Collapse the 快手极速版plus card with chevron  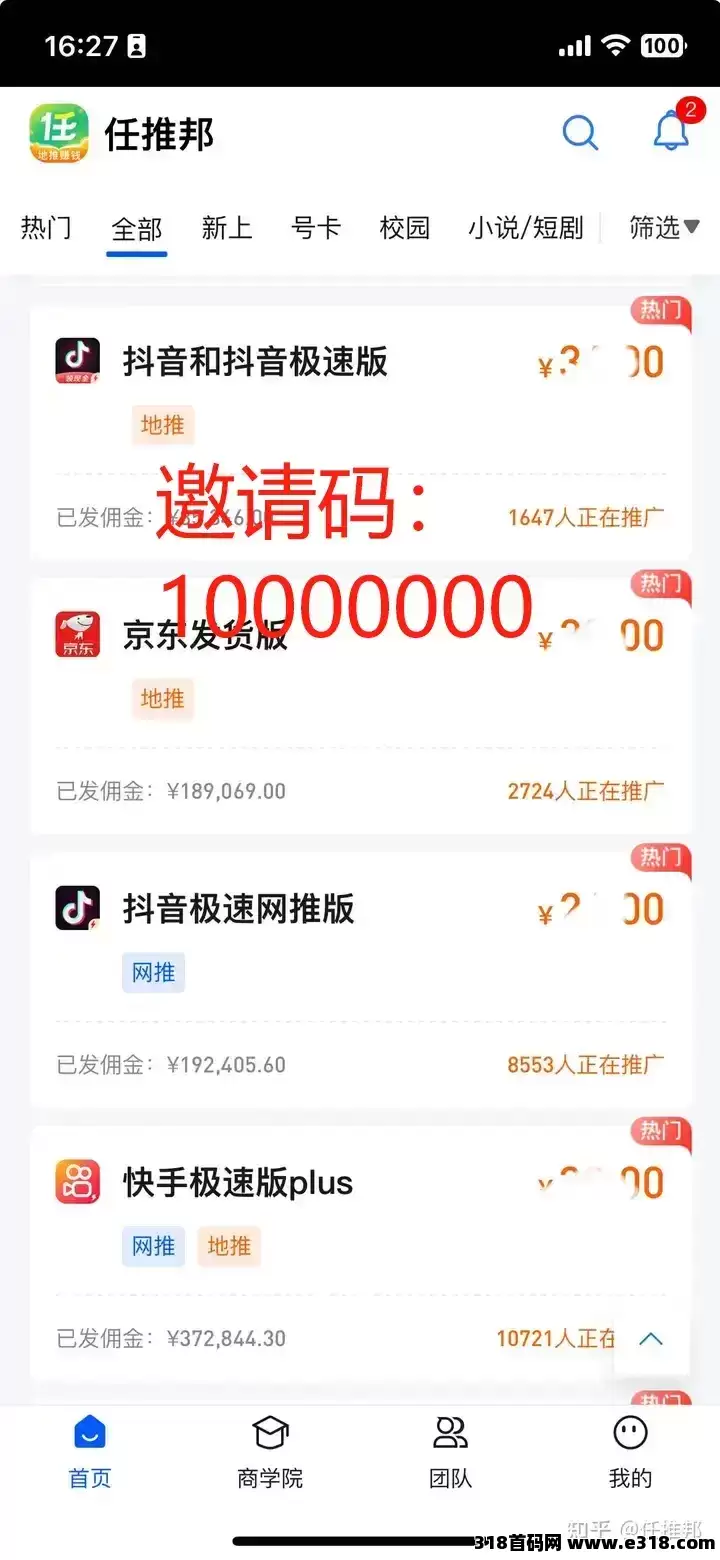coord(651,1338)
